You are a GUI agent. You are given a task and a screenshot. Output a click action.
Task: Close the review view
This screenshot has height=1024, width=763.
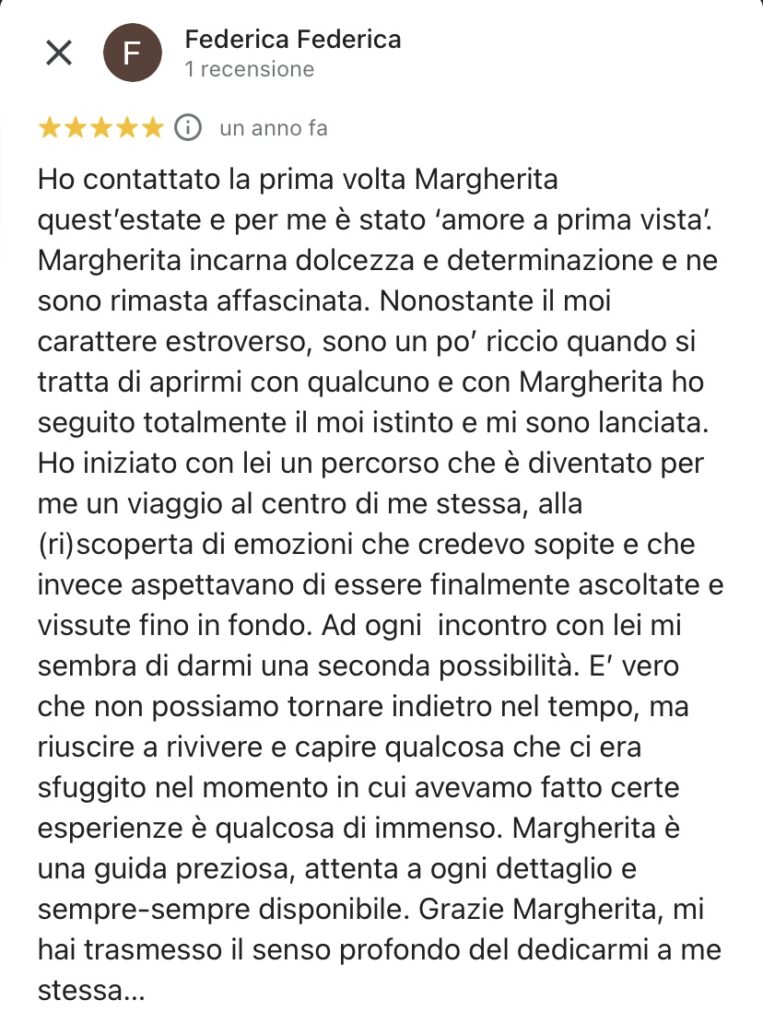59,53
